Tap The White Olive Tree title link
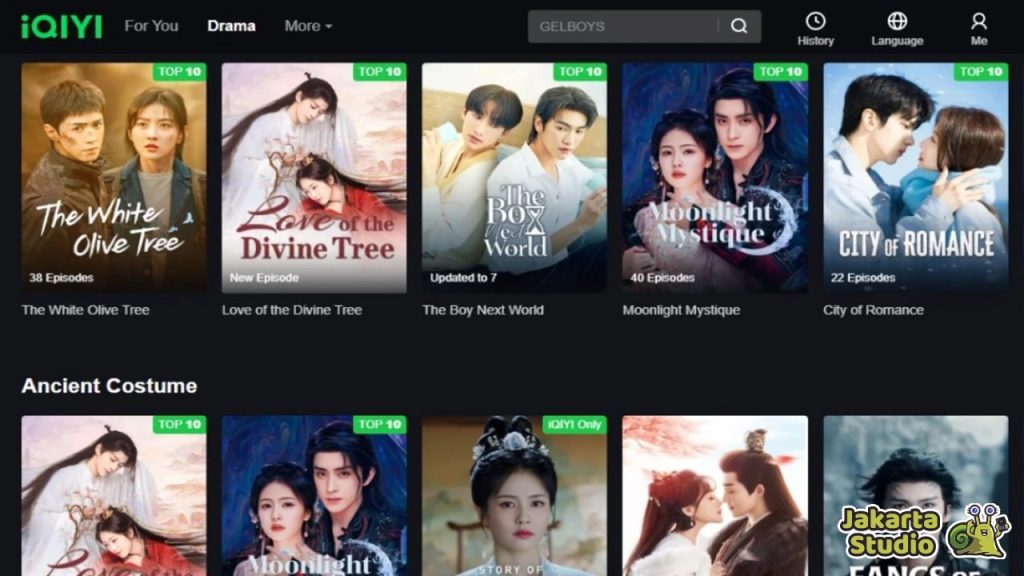Image resolution: width=1024 pixels, height=576 pixels. [x=85, y=310]
